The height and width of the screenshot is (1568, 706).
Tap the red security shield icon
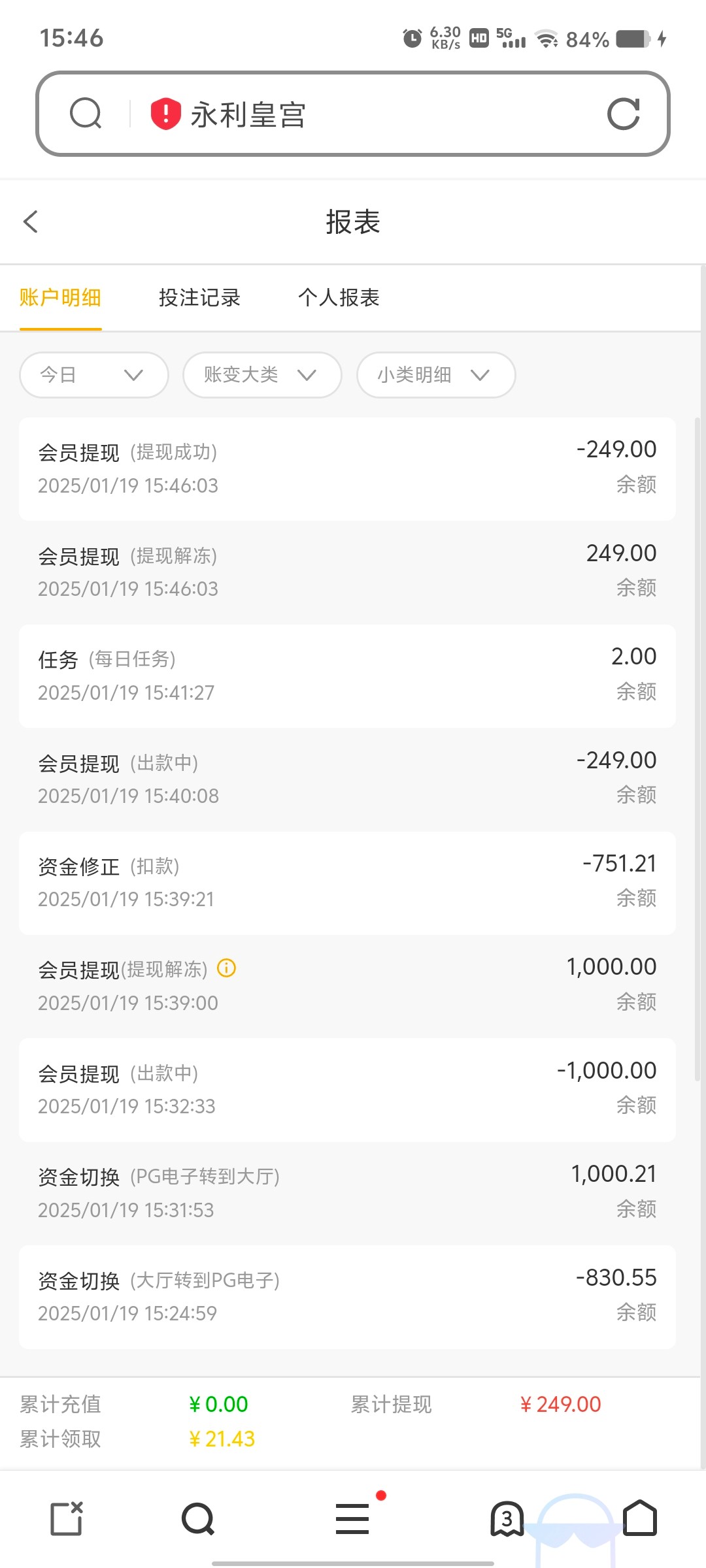coord(165,114)
